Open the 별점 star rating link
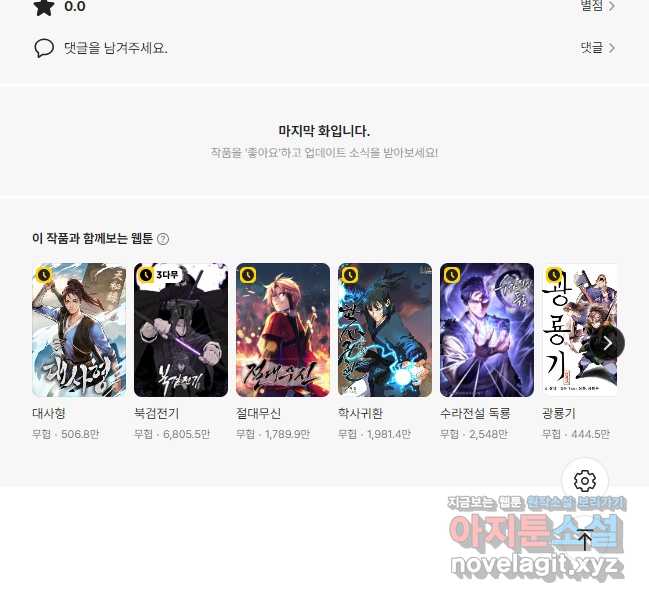The width and height of the screenshot is (649, 603). 598,6
